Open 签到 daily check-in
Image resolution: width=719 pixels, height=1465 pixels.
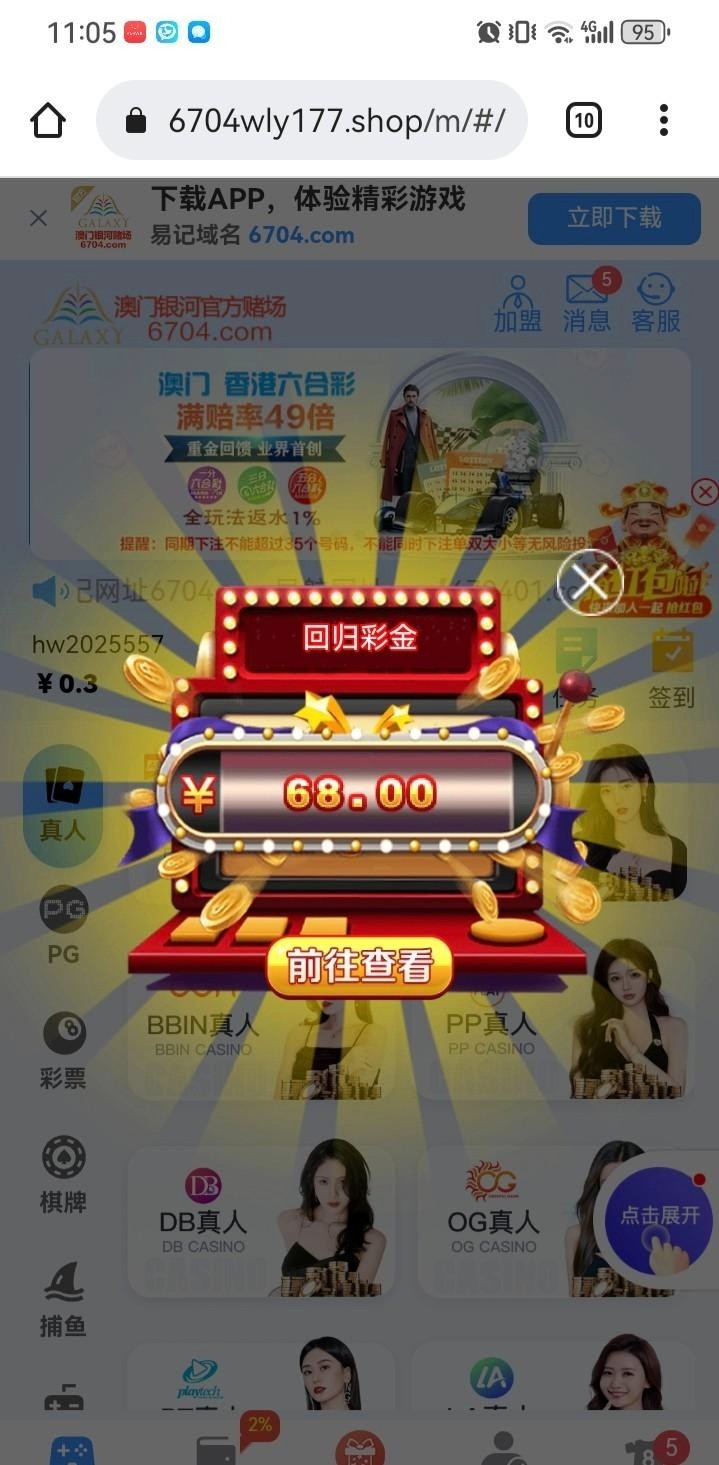click(671, 668)
